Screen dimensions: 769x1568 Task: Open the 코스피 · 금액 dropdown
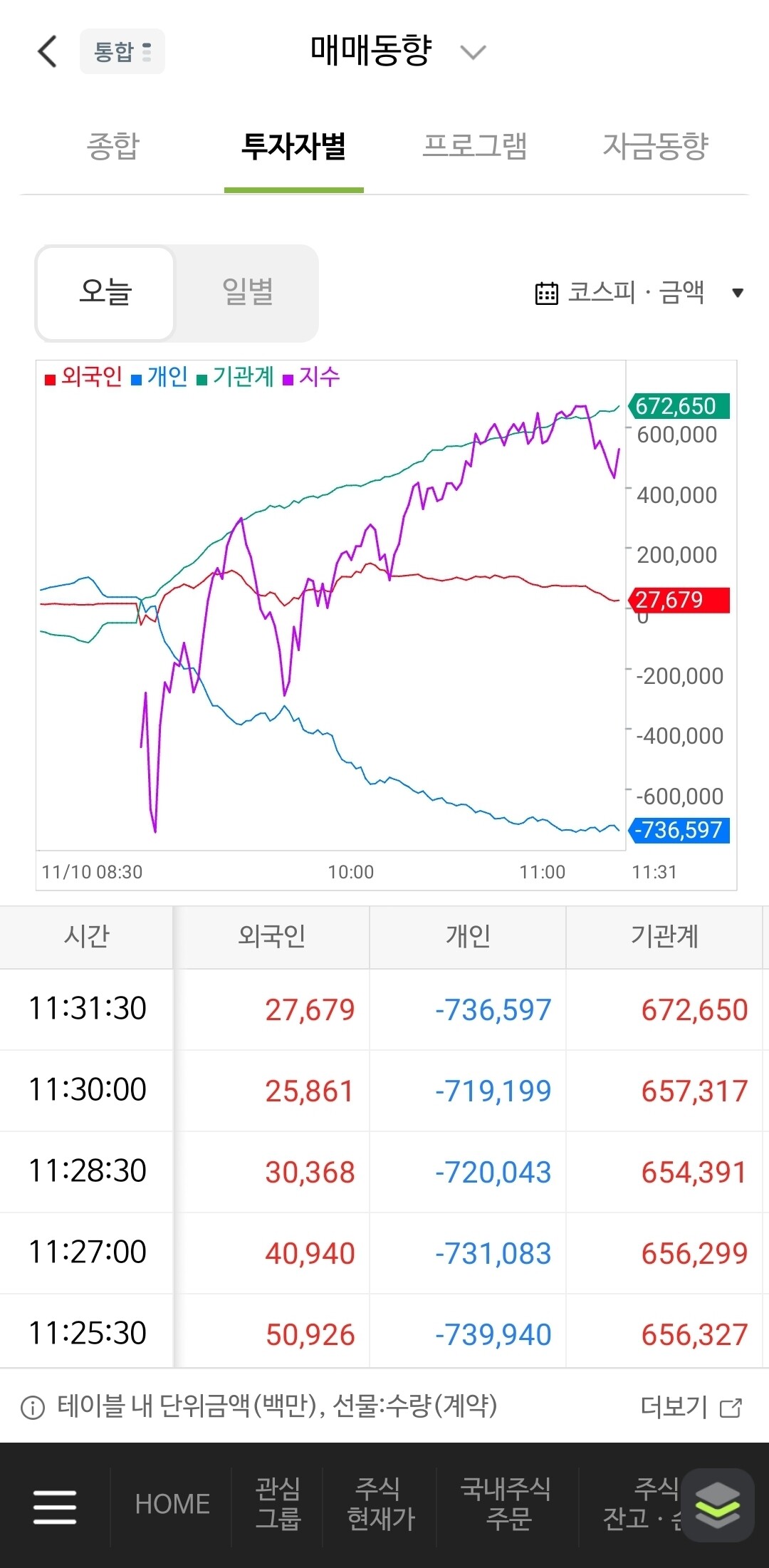click(x=639, y=293)
